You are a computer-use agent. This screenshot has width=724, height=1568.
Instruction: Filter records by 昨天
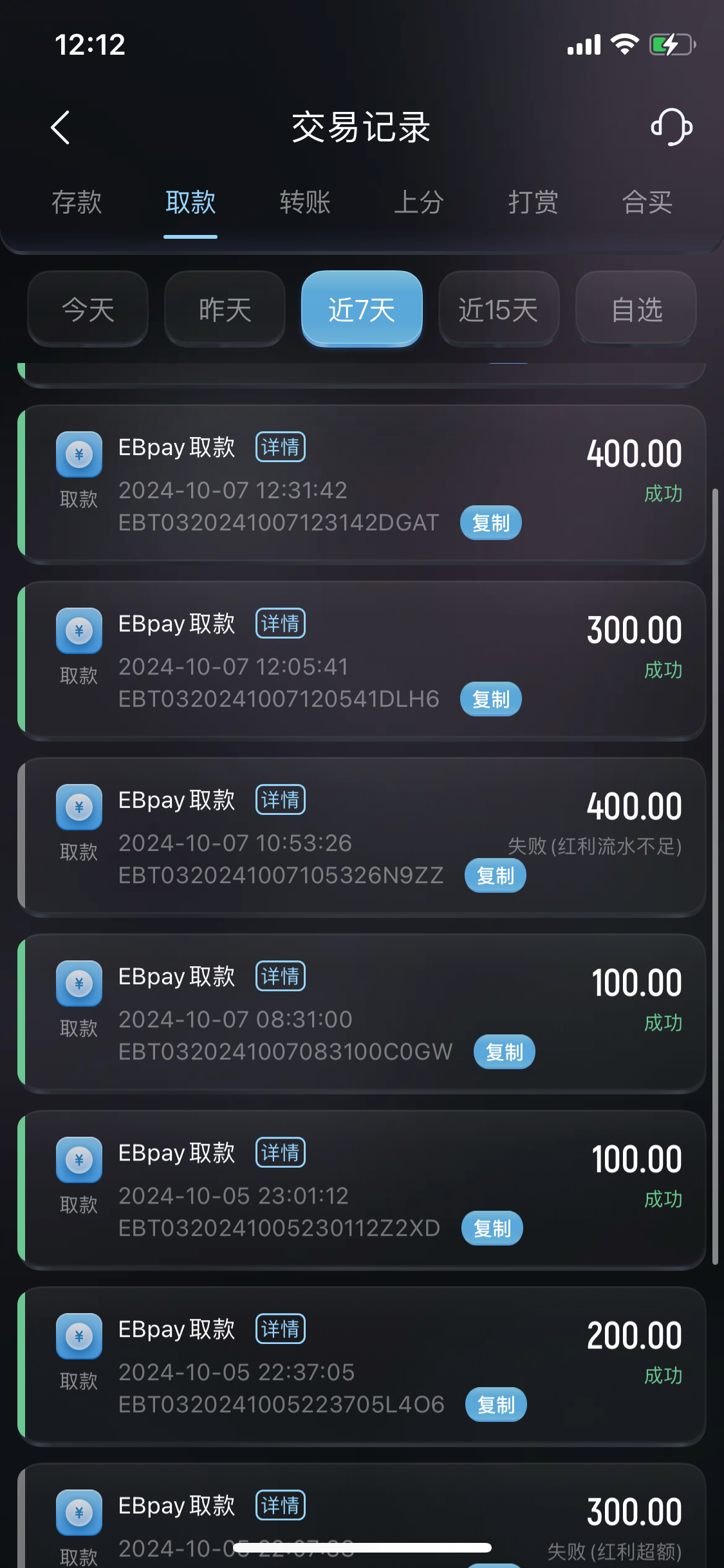pos(225,310)
